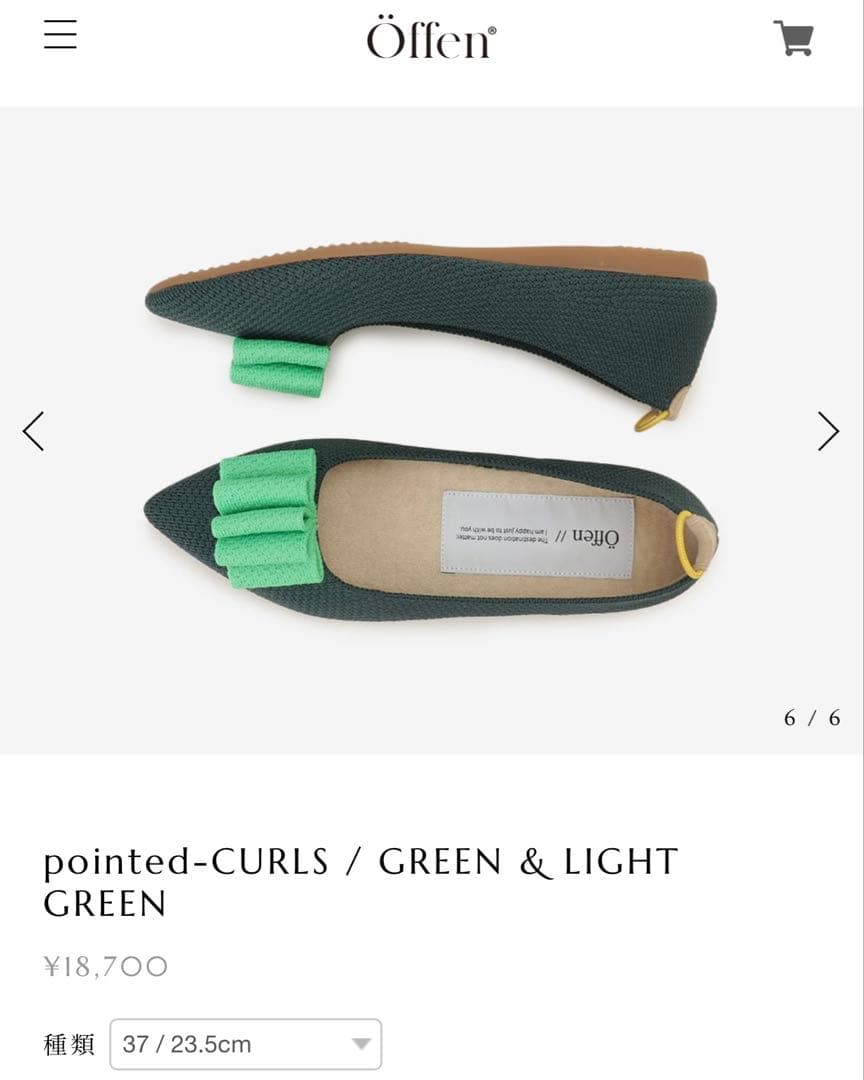
Task: Show the previous product photo with the left chevron
Action: pyautogui.click(x=32, y=431)
